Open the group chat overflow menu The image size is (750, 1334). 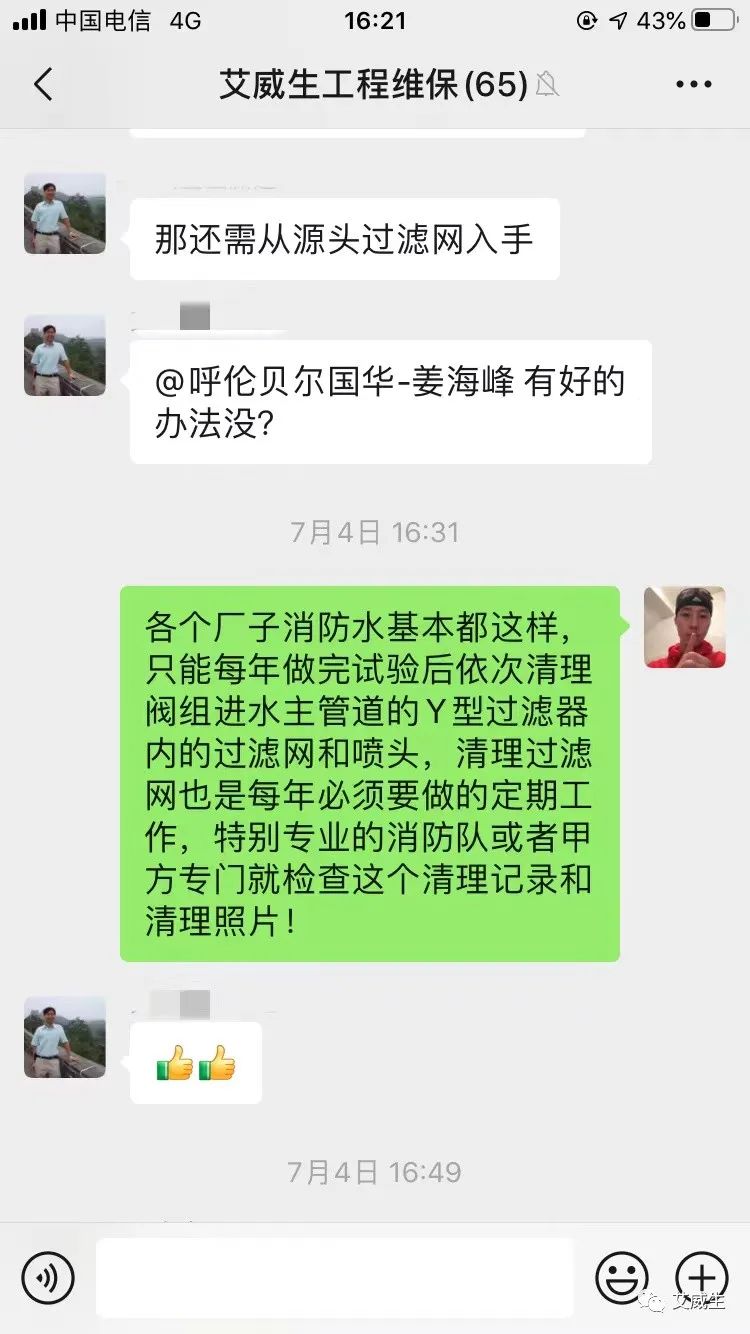[x=693, y=85]
